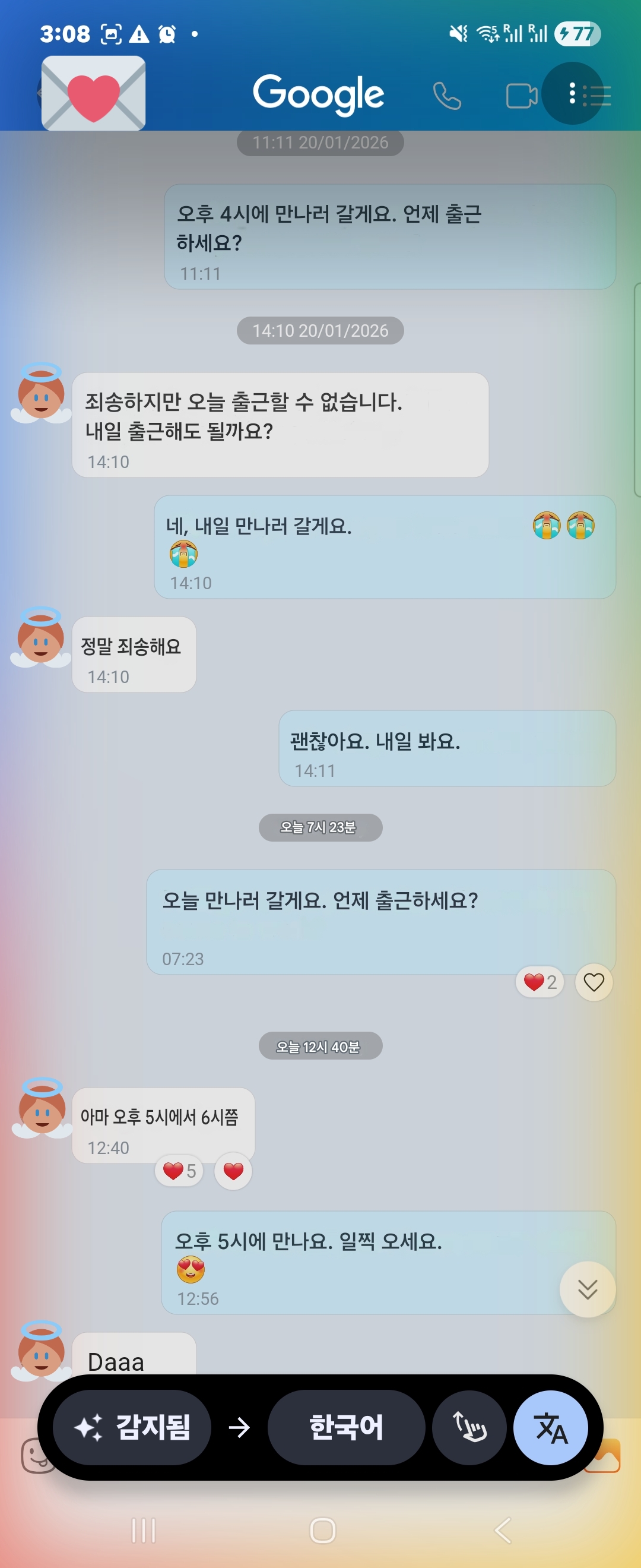Choose the 한국어 target language

pos(346,1427)
